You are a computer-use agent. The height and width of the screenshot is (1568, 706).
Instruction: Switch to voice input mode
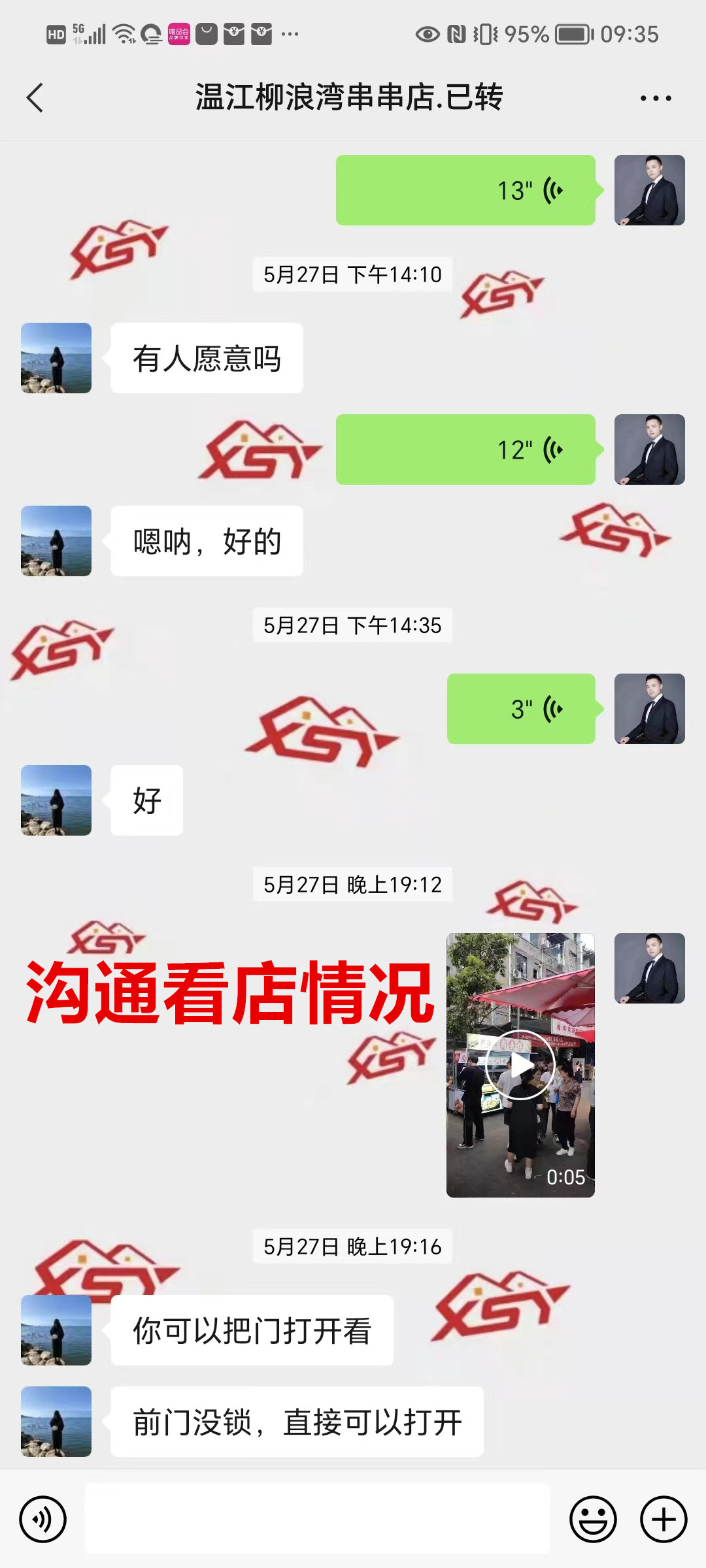tap(43, 1519)
